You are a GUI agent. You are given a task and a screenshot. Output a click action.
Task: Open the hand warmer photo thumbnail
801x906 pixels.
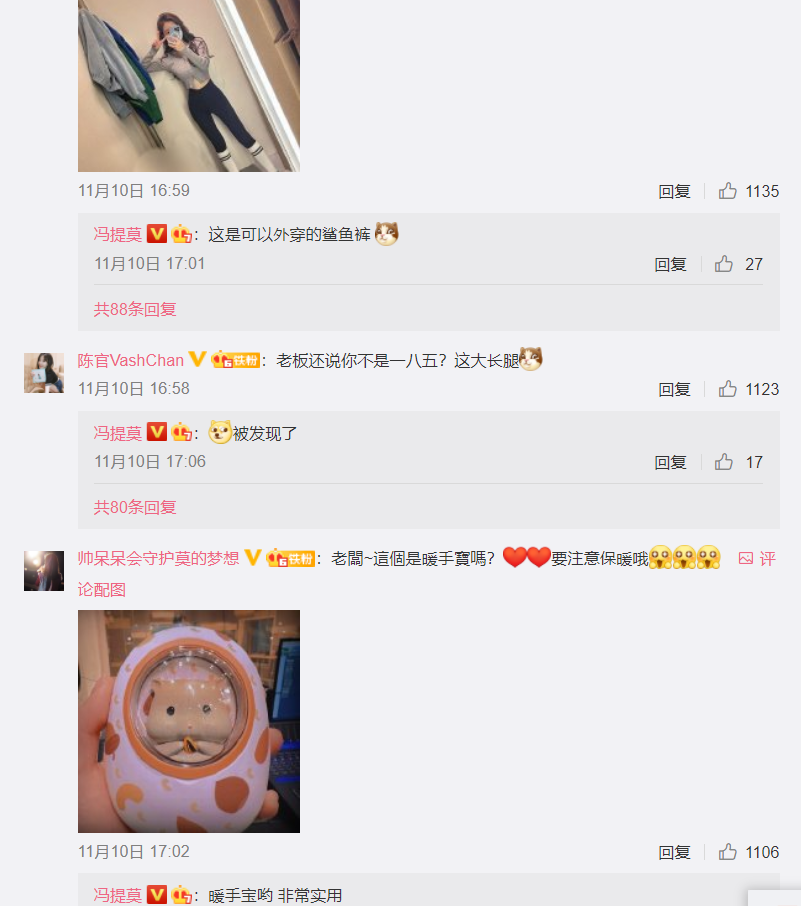point(189,721)
